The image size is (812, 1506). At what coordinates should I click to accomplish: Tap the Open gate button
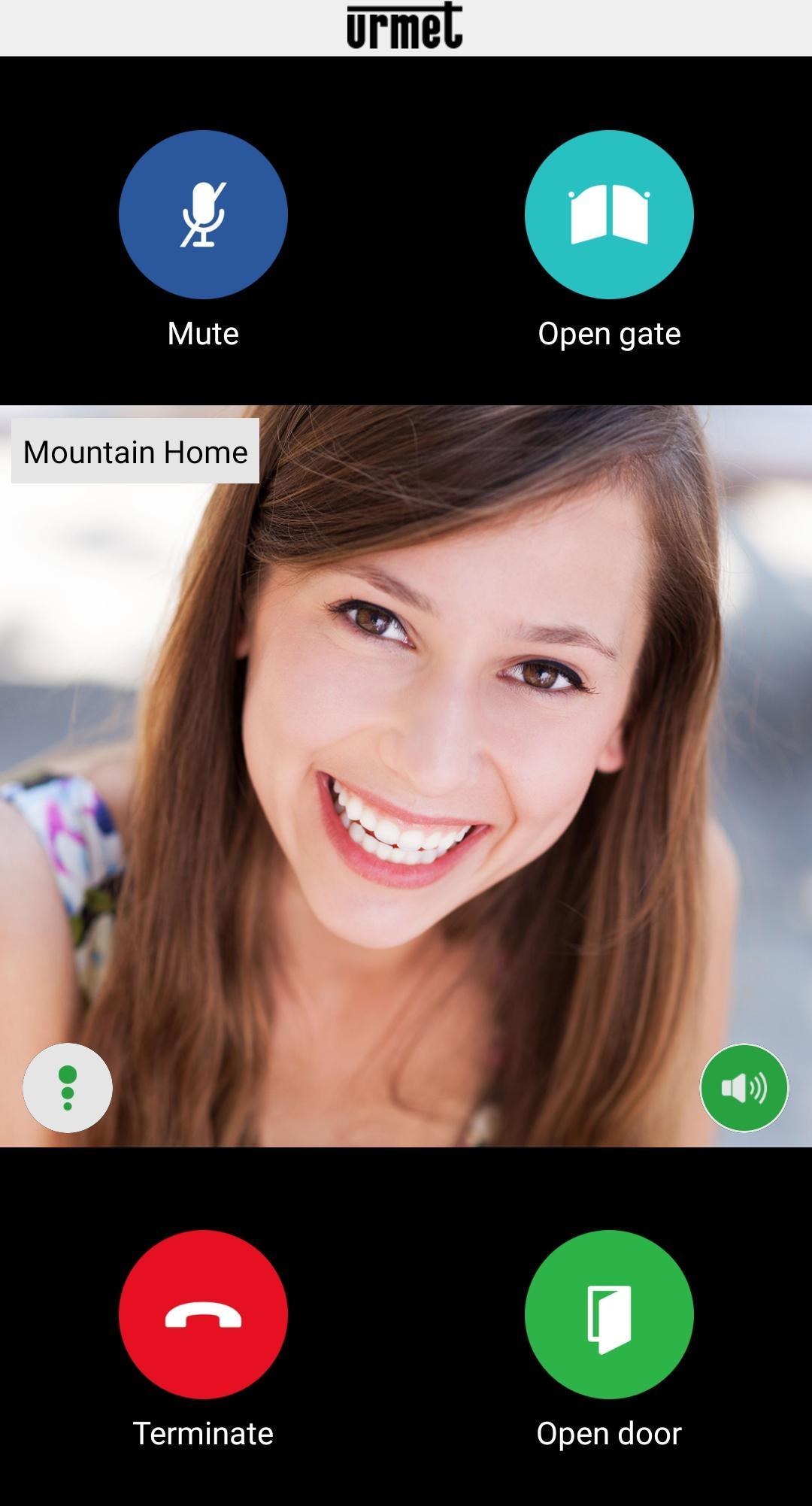(x=609, y=214)
